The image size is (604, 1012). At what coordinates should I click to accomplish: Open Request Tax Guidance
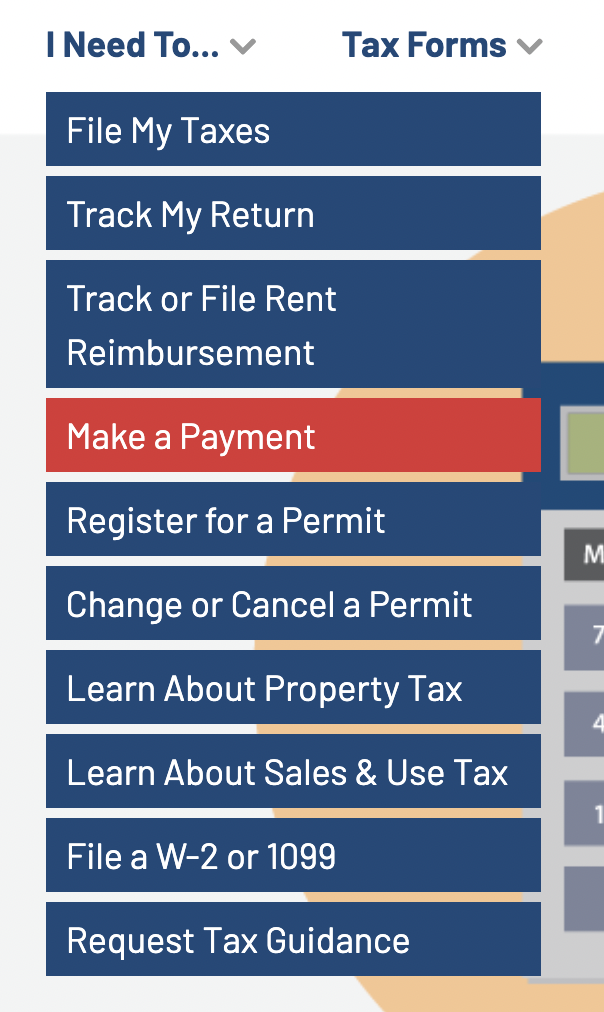pyautogui.click(x=293, y=940)
